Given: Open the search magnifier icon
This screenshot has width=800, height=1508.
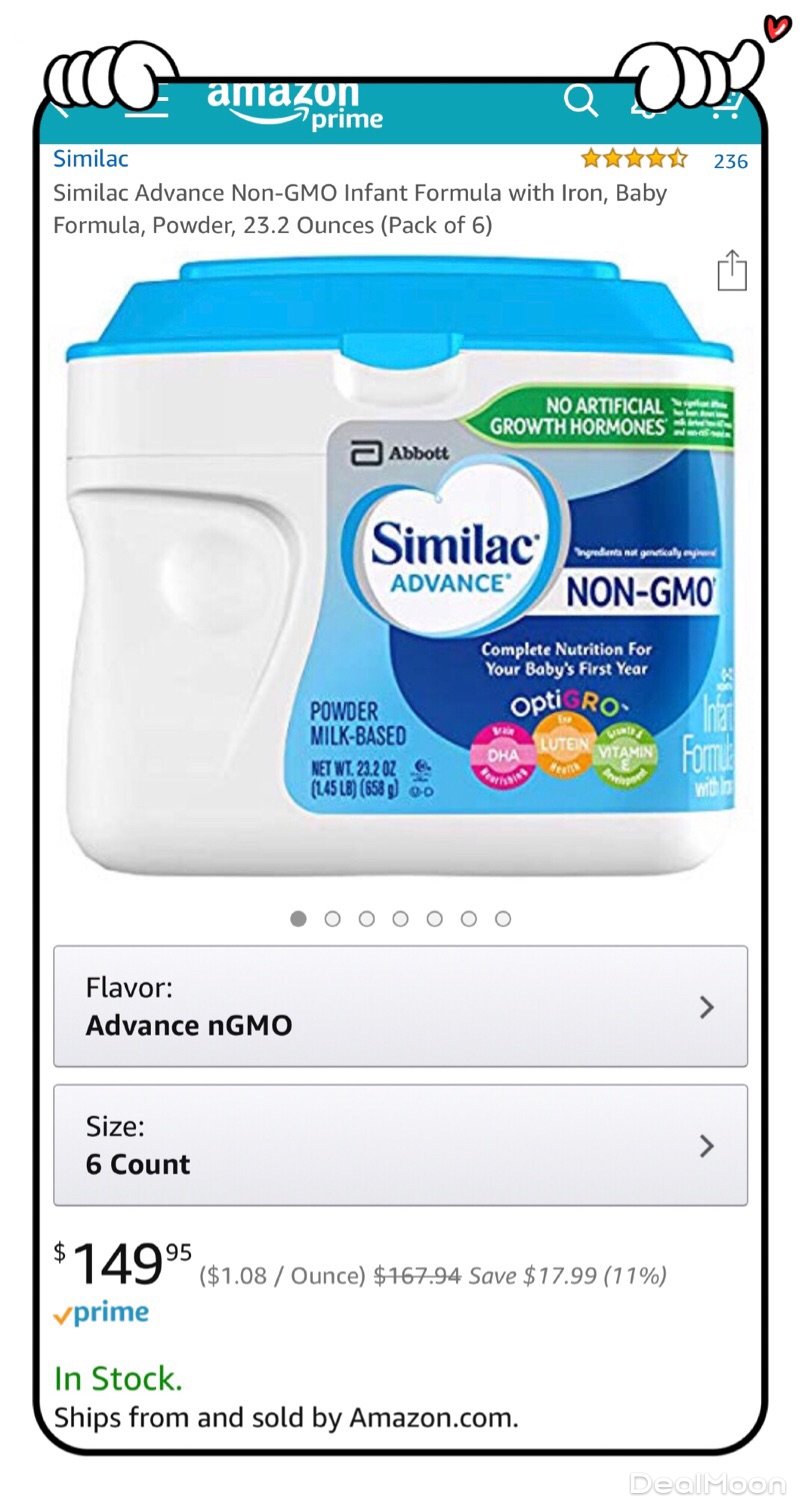Looking at the screenshot, I should [580, 101].
